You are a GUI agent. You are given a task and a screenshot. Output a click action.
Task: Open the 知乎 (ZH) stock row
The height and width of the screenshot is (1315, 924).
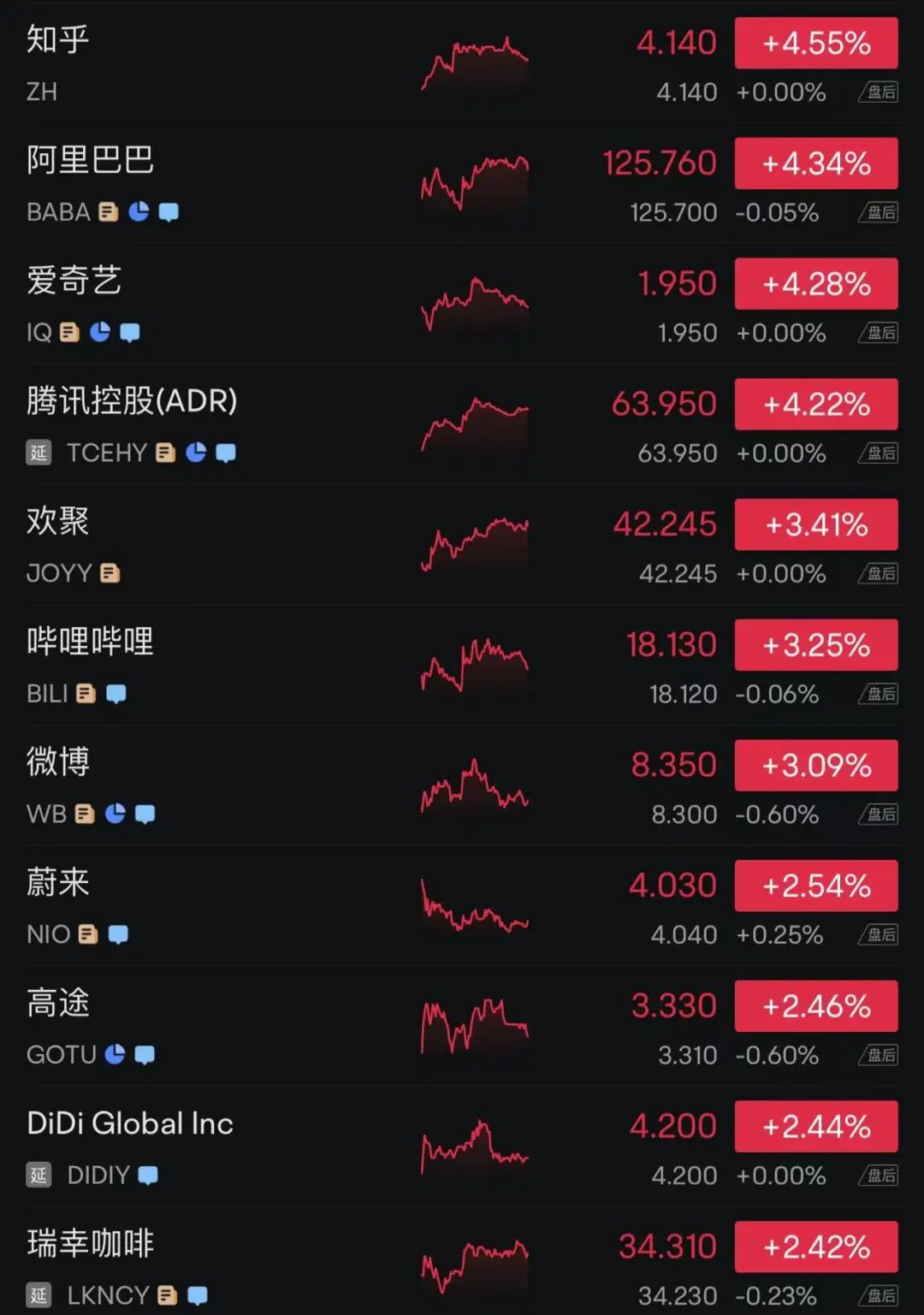pos(58,40)
